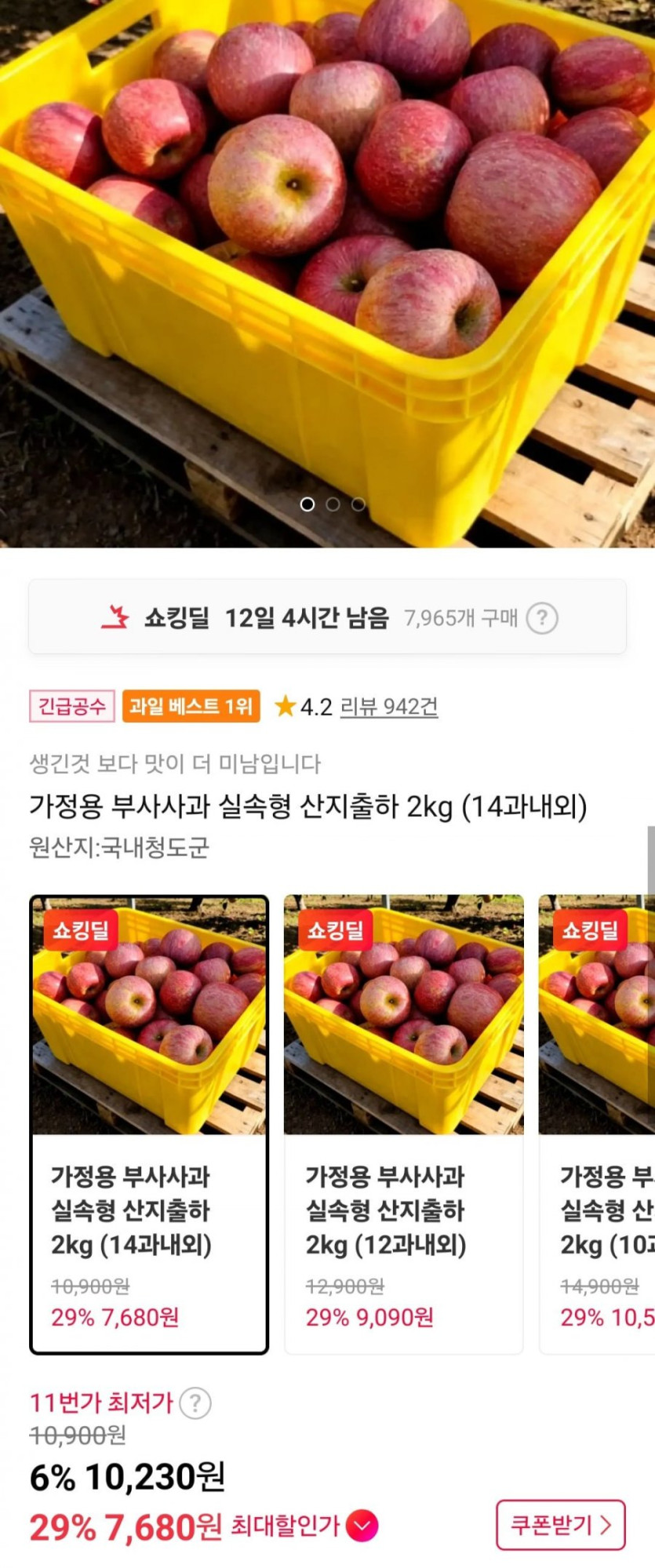Open the 쇼킹딜 help question mark
Image resolution: width=655 pixels, height=1568 pixels.
[542, 618]
